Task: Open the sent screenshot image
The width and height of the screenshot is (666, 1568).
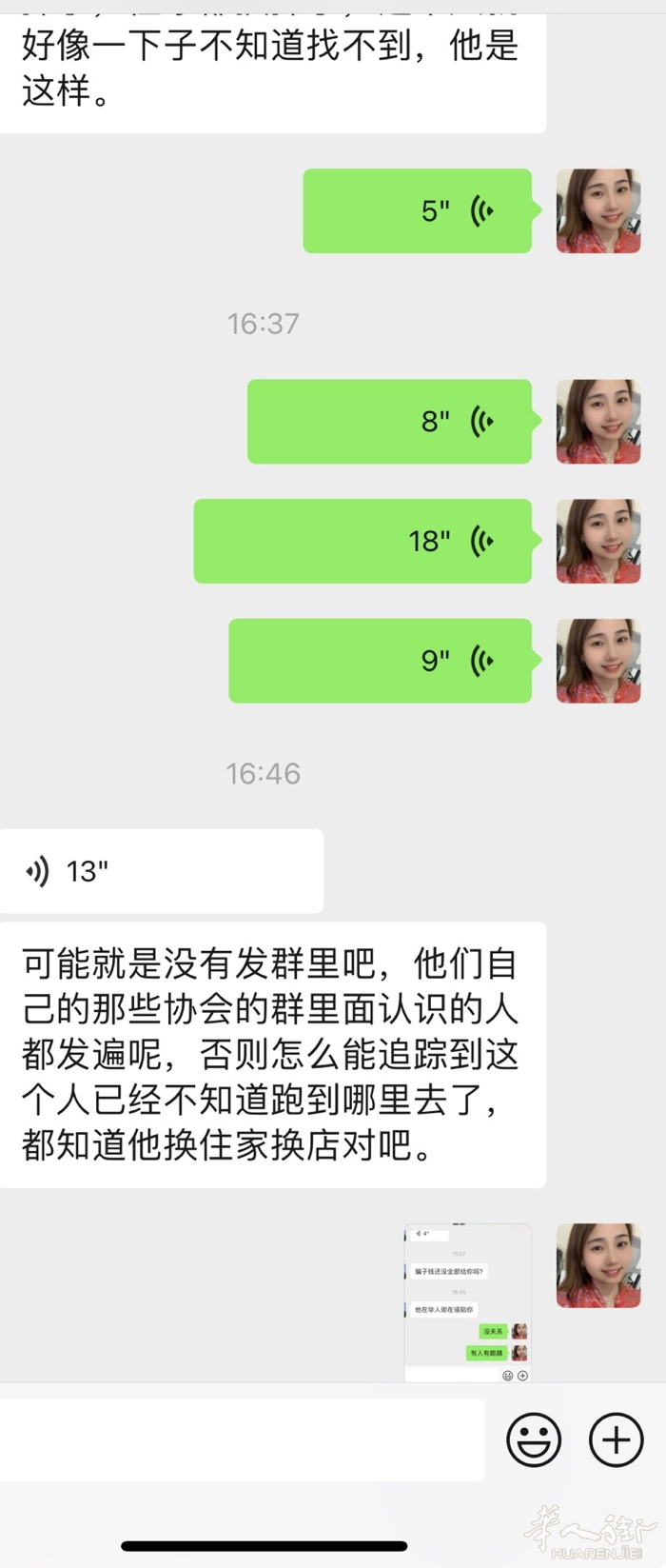Action: pyautogui.click(x=467, y=1301)
